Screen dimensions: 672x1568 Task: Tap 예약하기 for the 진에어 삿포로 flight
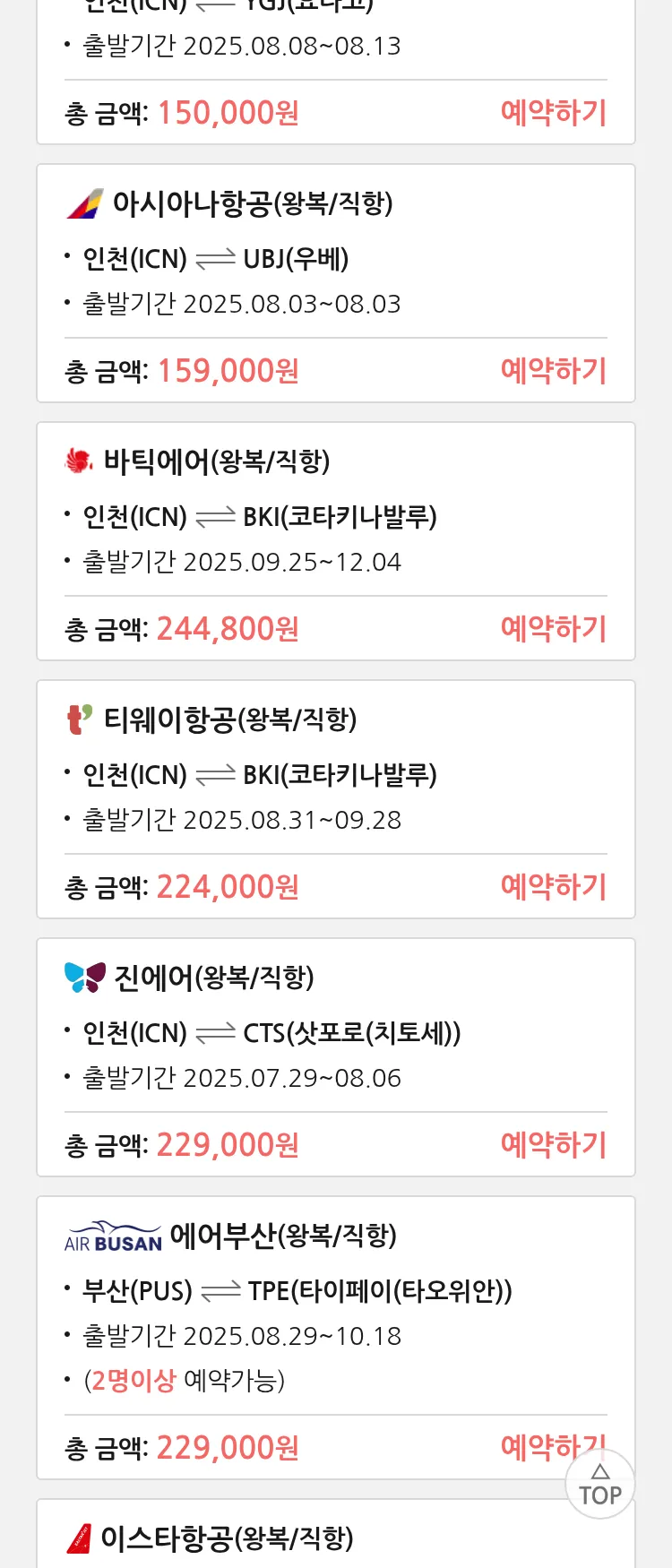[553, 1145]
